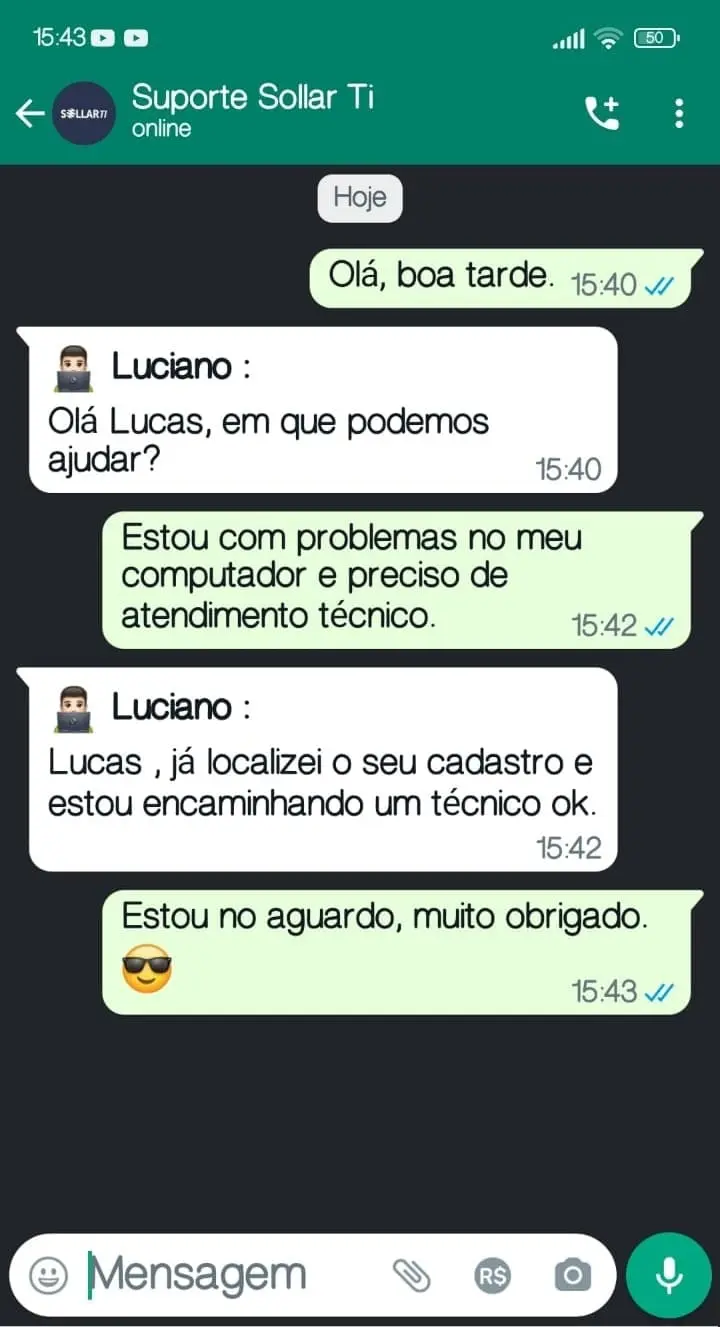The width and height of the screenshot is (720, 1327).
Task: Open the R$ payment option
Action: pyautogui.click(x=492, y=1275)
